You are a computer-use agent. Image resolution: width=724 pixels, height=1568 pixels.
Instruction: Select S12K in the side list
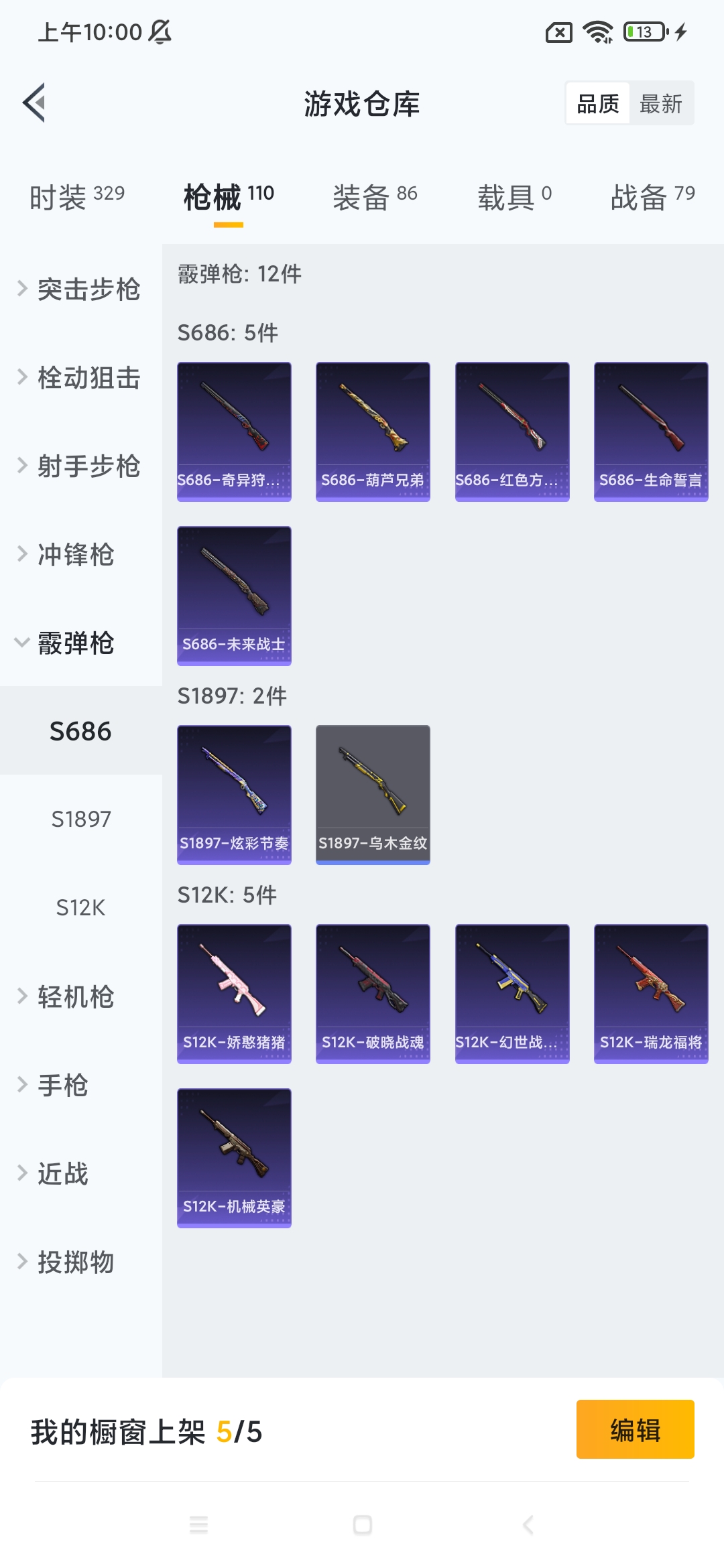point(81,907)
